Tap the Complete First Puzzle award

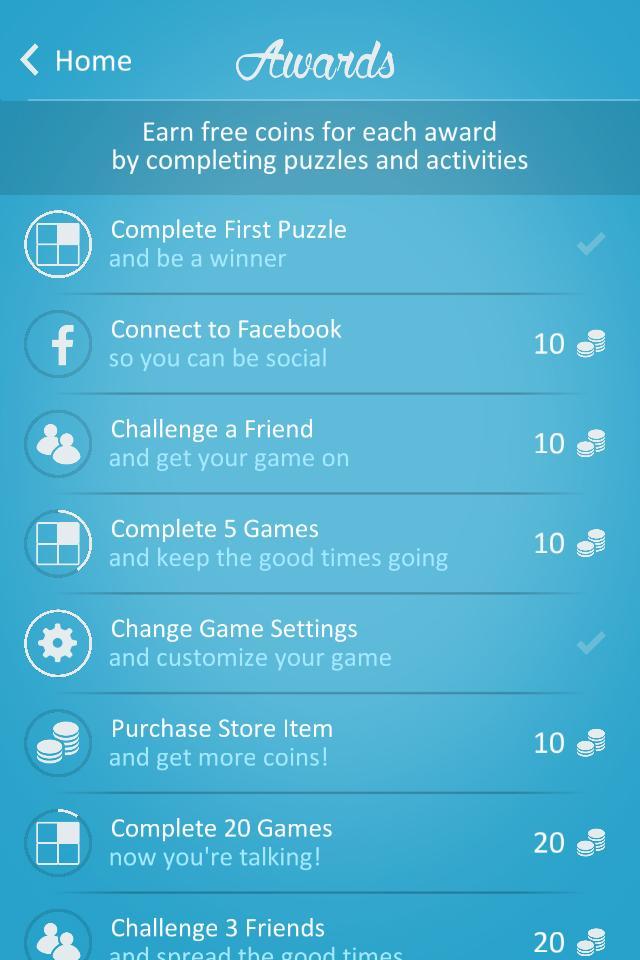(228, 243)
